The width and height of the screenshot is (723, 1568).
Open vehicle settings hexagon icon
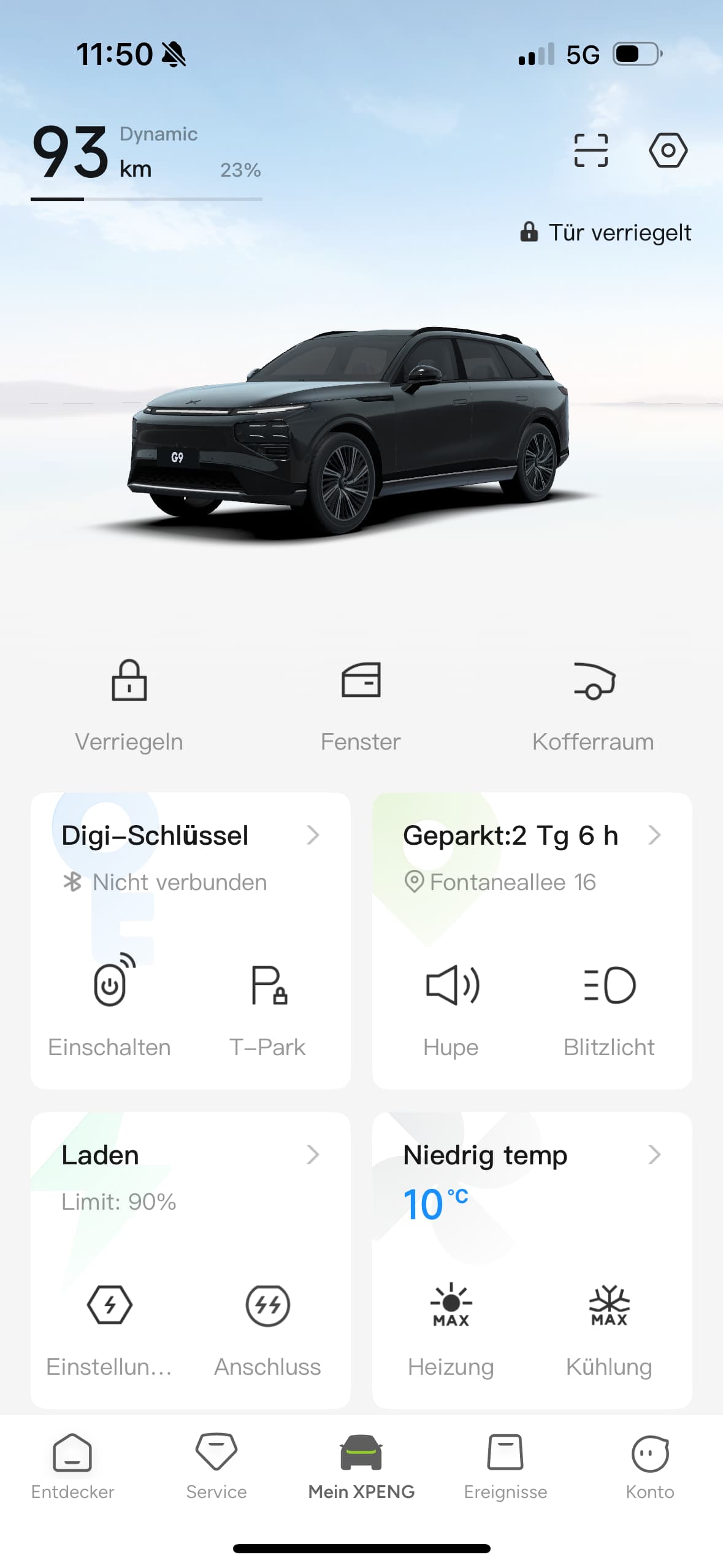click(668, 150)
